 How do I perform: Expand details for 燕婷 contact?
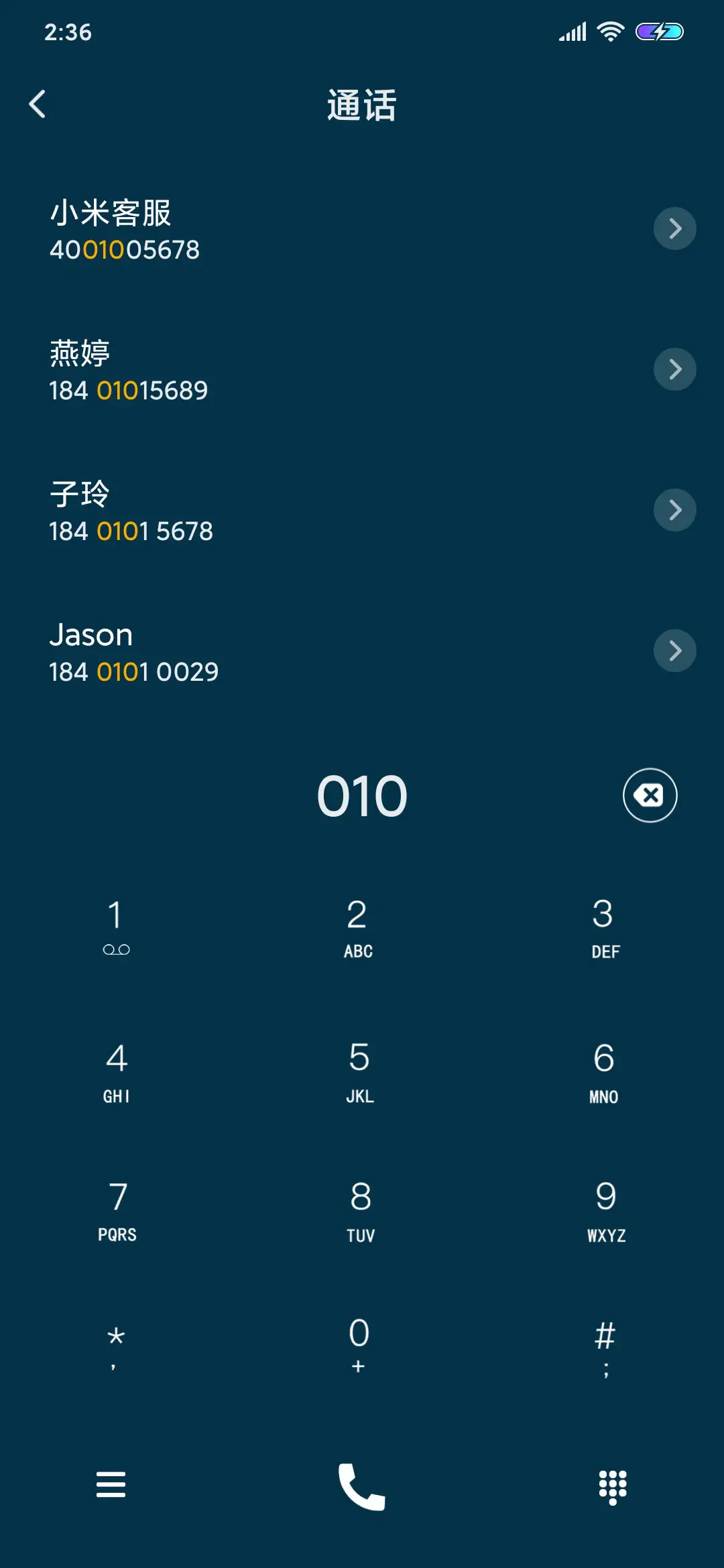pos(675,368)
